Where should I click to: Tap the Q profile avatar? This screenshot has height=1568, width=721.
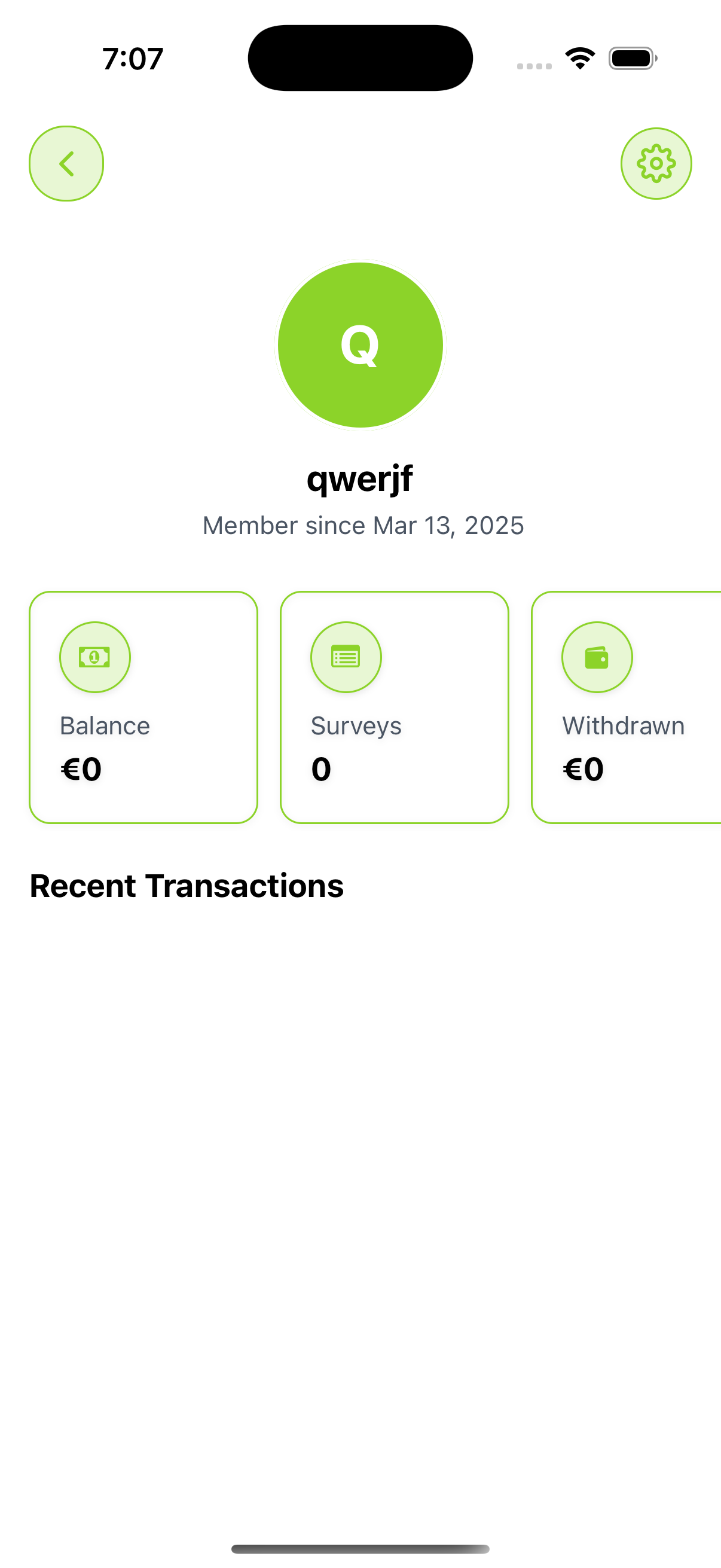point(360,345)
